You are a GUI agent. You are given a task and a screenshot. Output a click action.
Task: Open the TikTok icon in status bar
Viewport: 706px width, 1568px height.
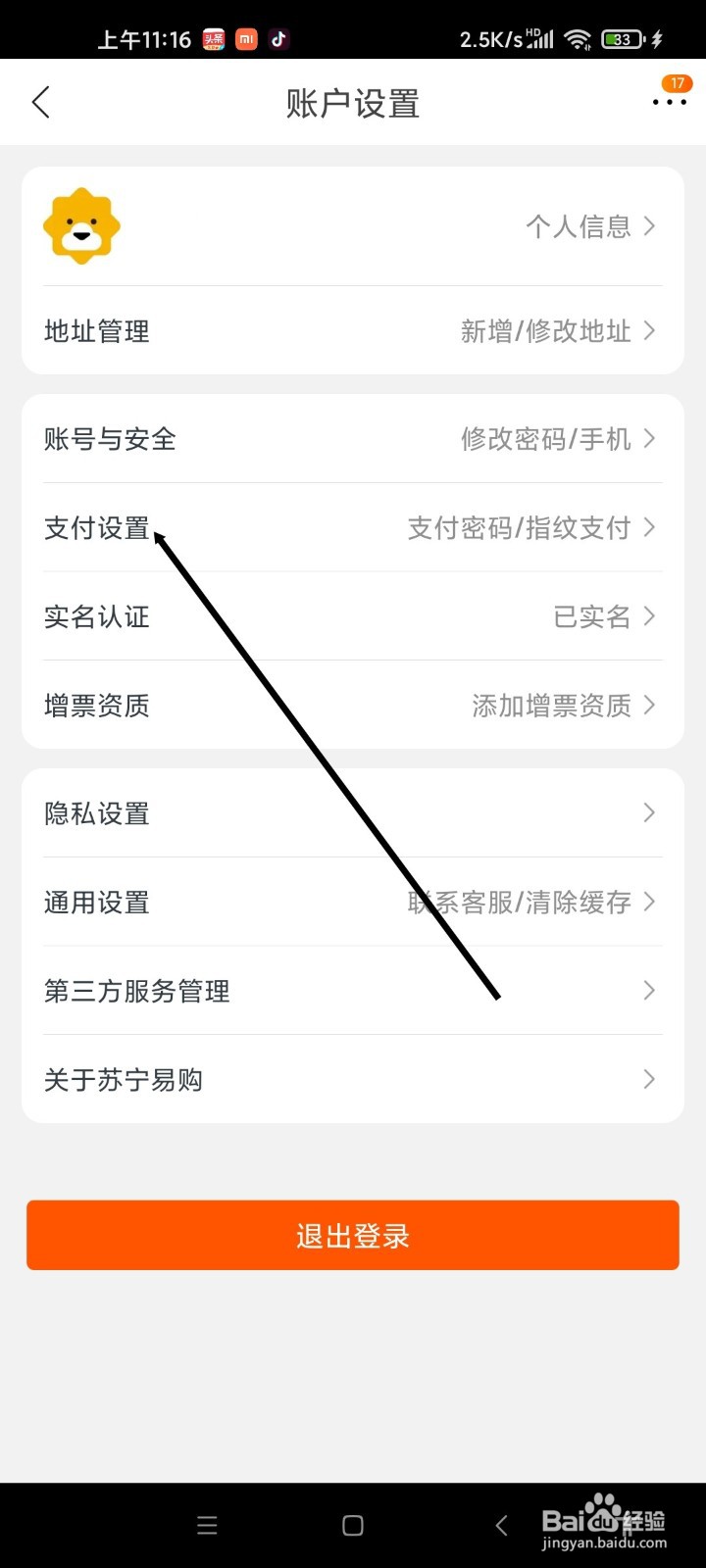tap(278, 39)
